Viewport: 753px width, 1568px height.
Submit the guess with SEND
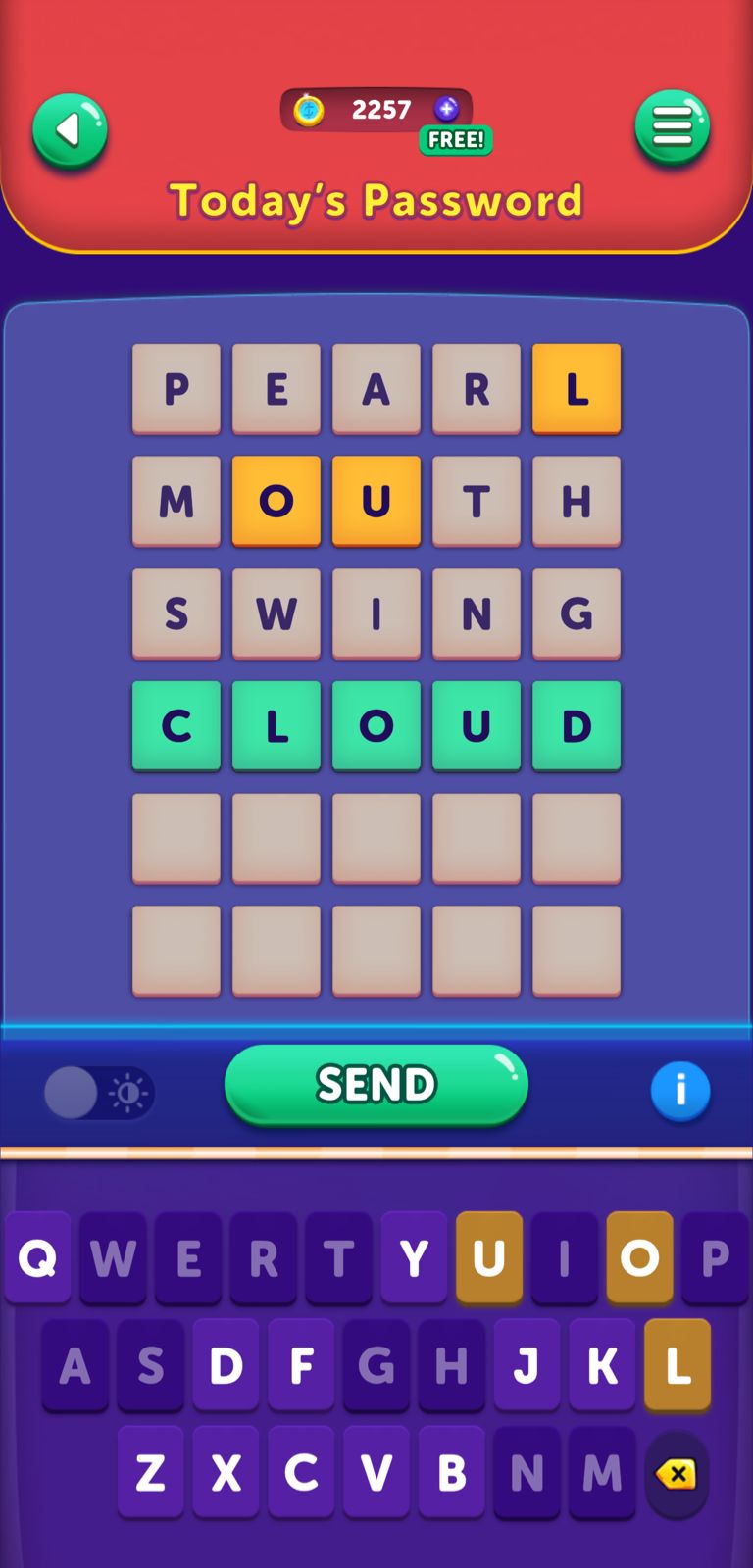coord(376,1084)
